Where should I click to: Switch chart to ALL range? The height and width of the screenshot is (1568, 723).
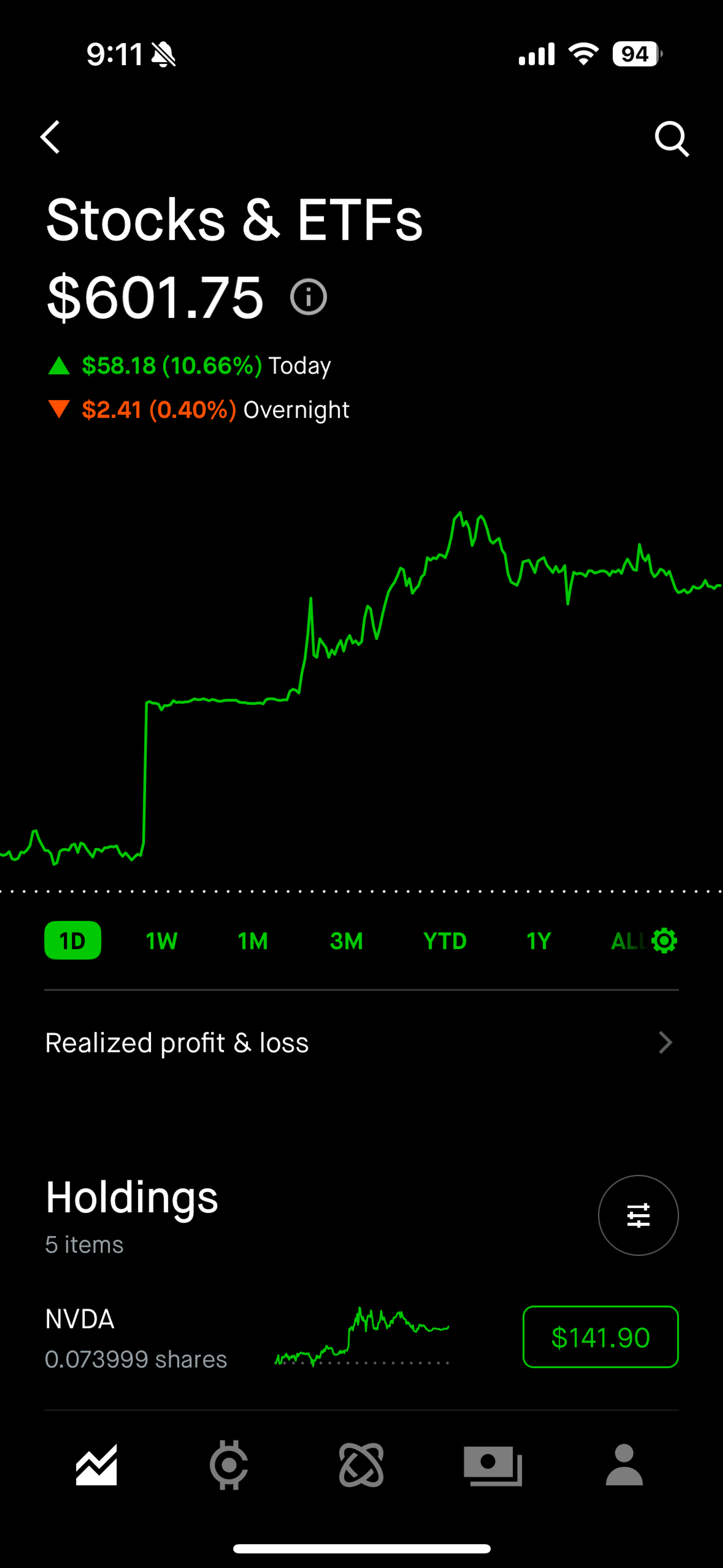click(627, 941)
